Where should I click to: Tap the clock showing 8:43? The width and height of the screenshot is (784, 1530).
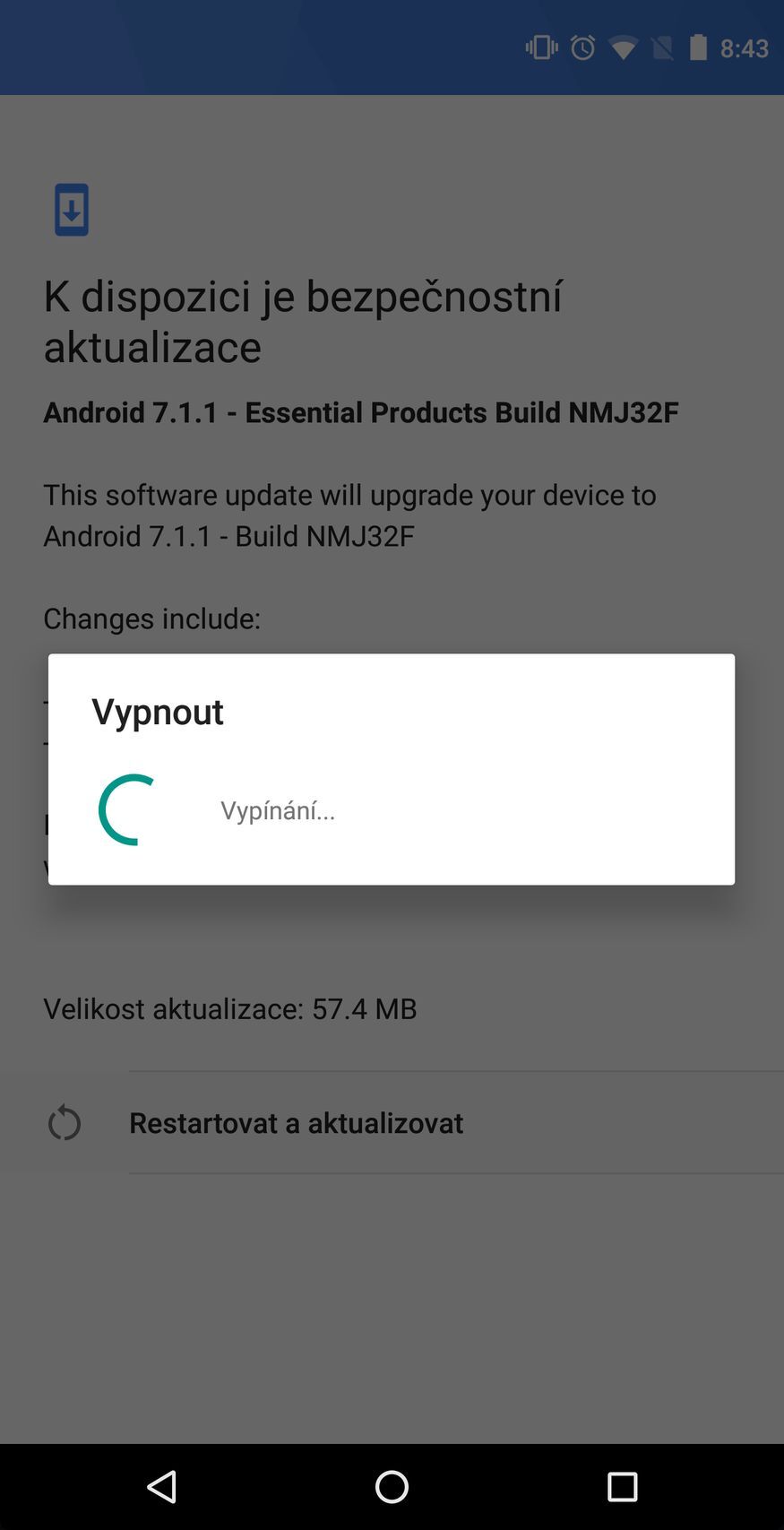(744, 47)
